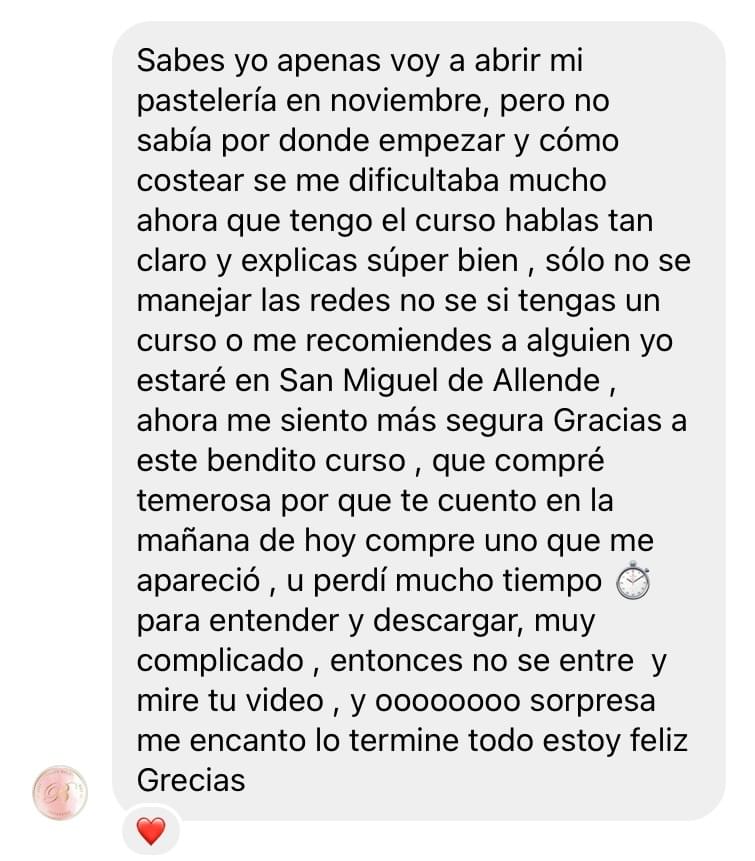
Task: Open the sender's profile picture
Action: (60, 792)
